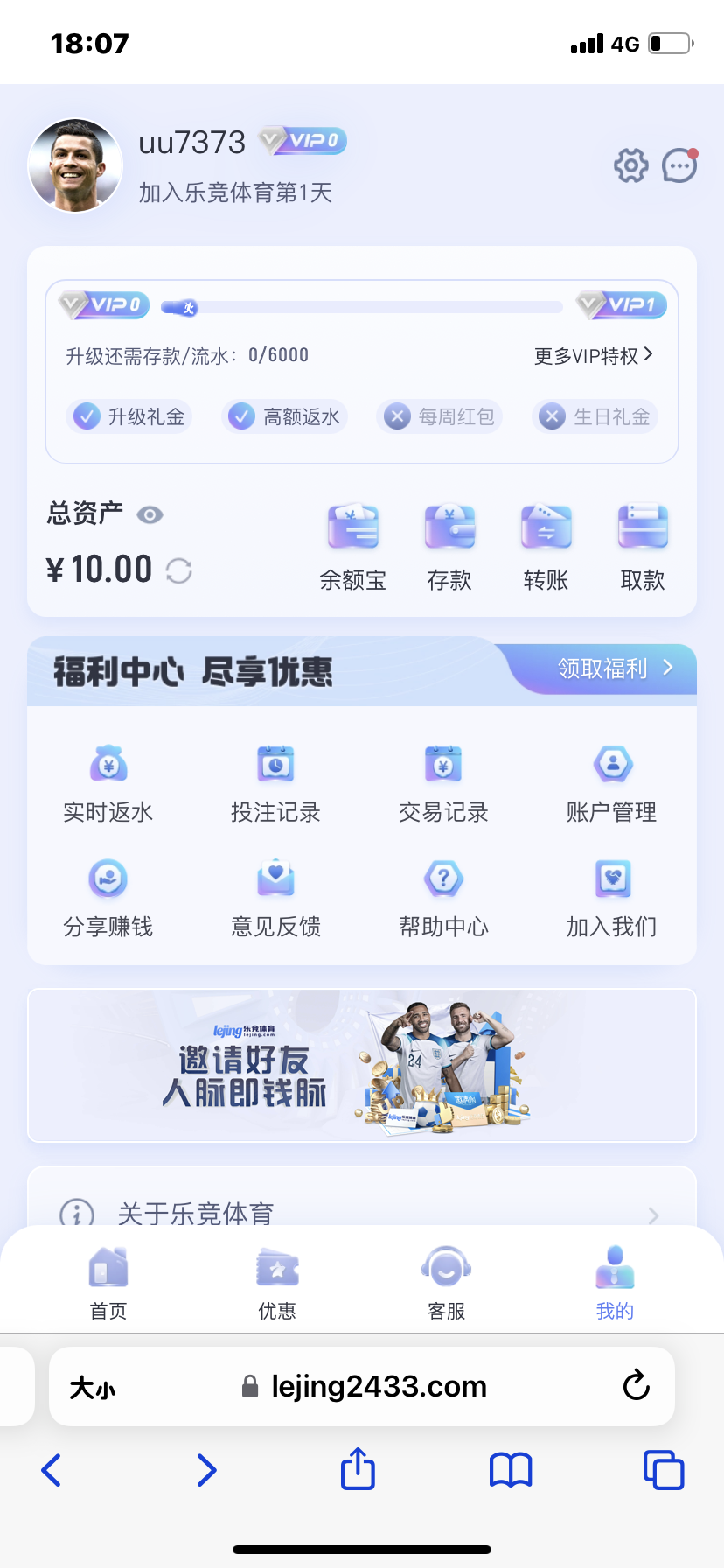Expand 更多VIP特权 VIP privileges
The image size is (724, 1568).
click(594, 354)
